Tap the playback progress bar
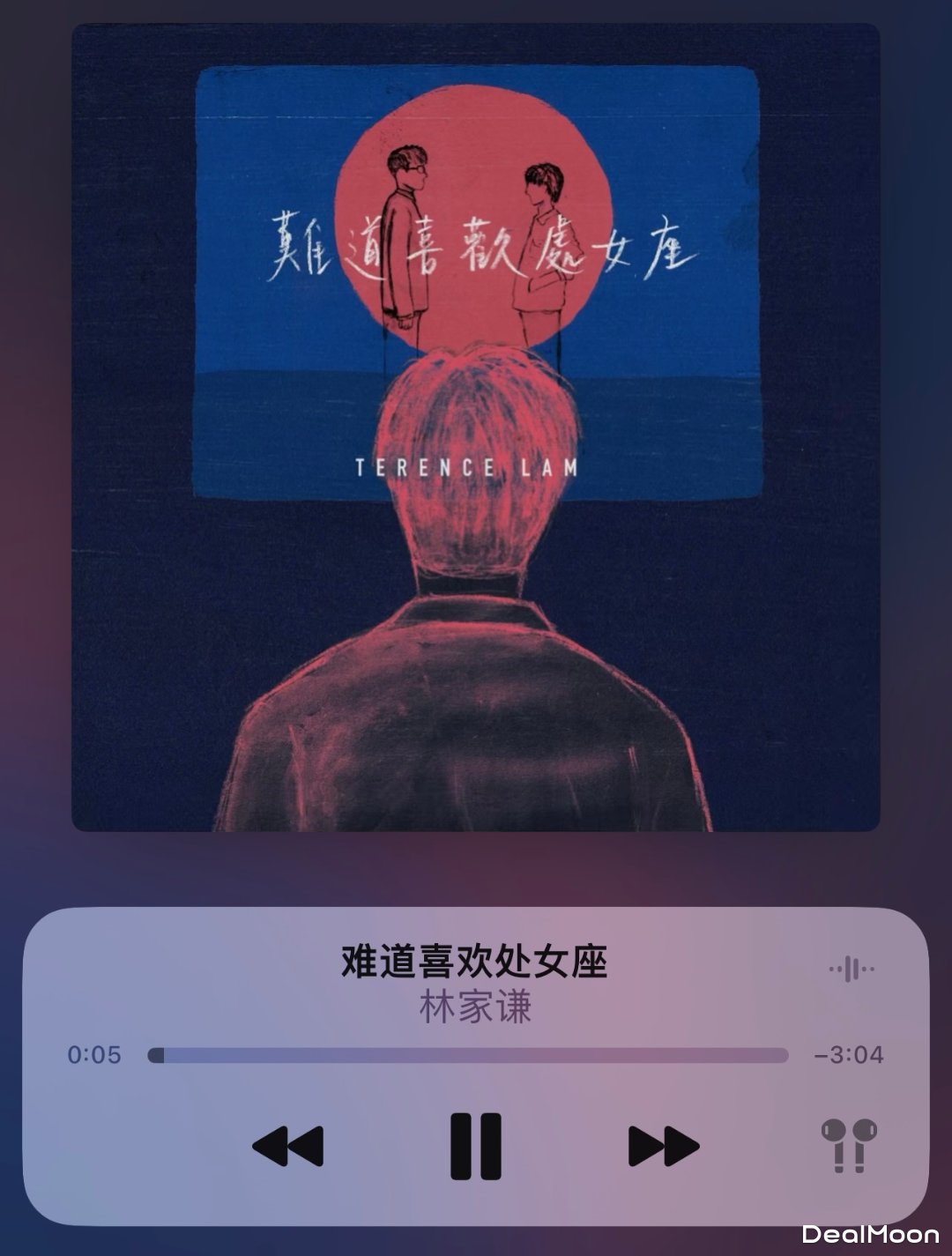 (467, 1055)
